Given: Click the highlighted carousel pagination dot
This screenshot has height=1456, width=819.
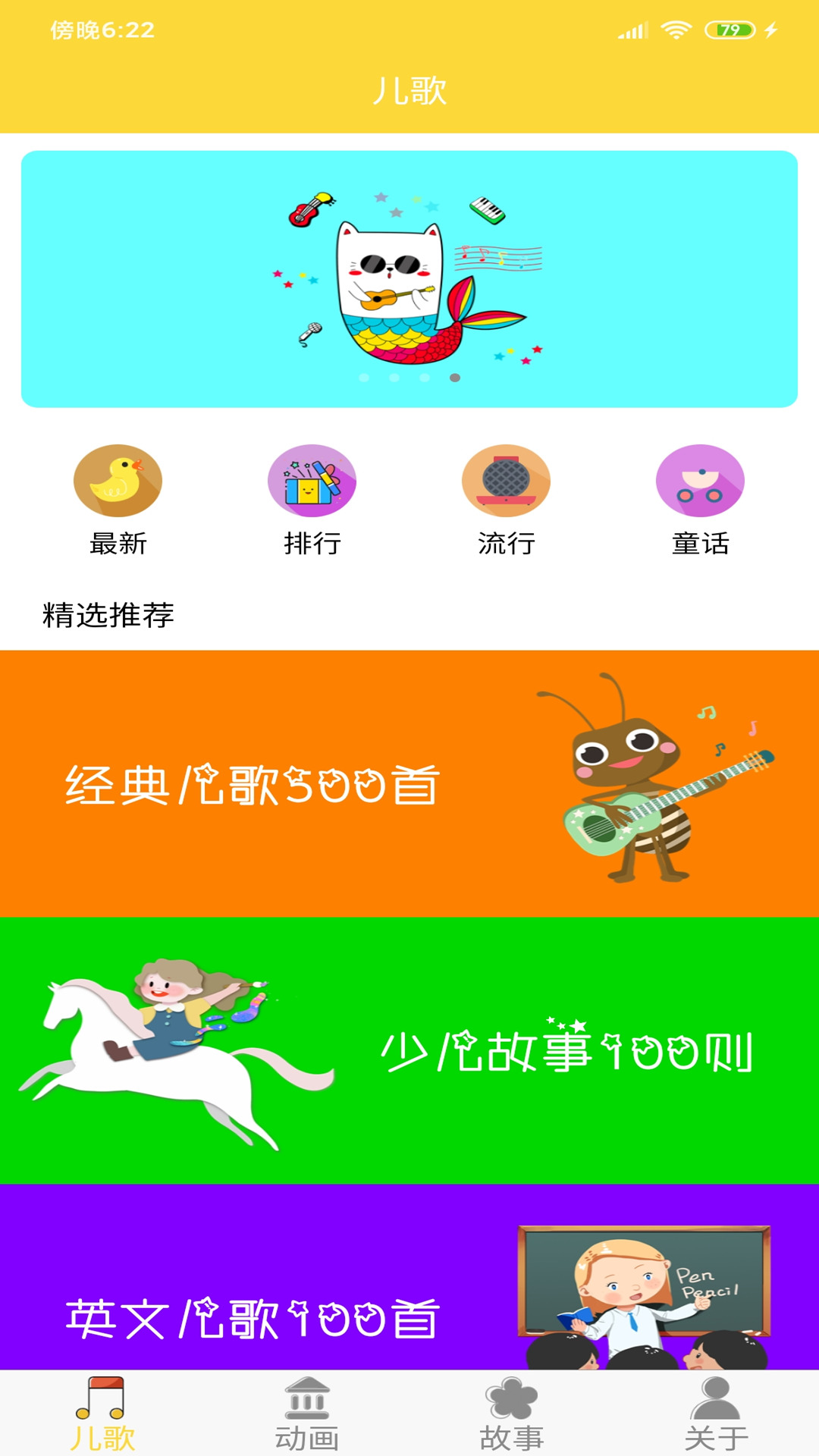Looking at the screenshot, I should point(453,375).
